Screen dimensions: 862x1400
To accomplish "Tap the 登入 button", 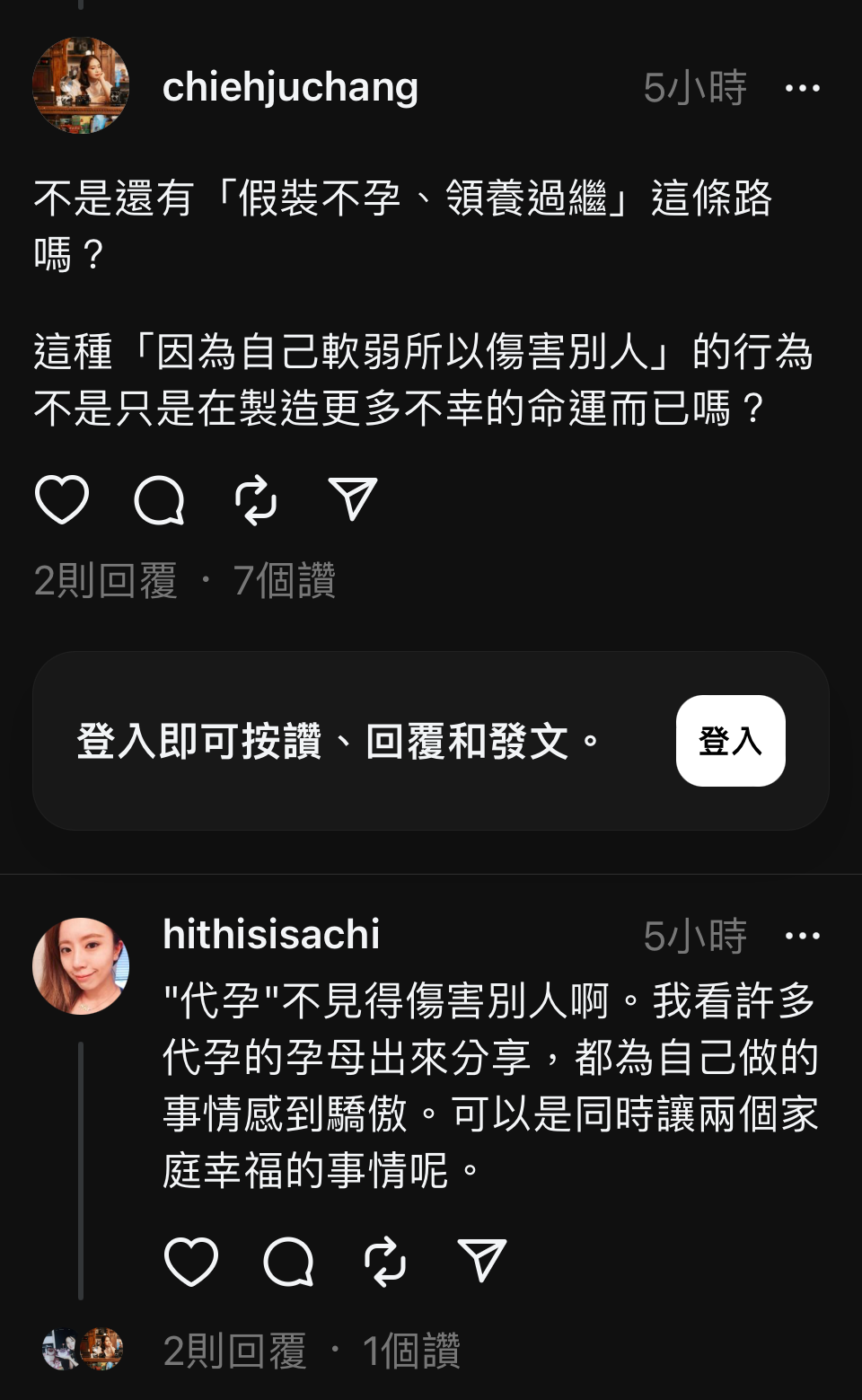I will pos(730,741).
